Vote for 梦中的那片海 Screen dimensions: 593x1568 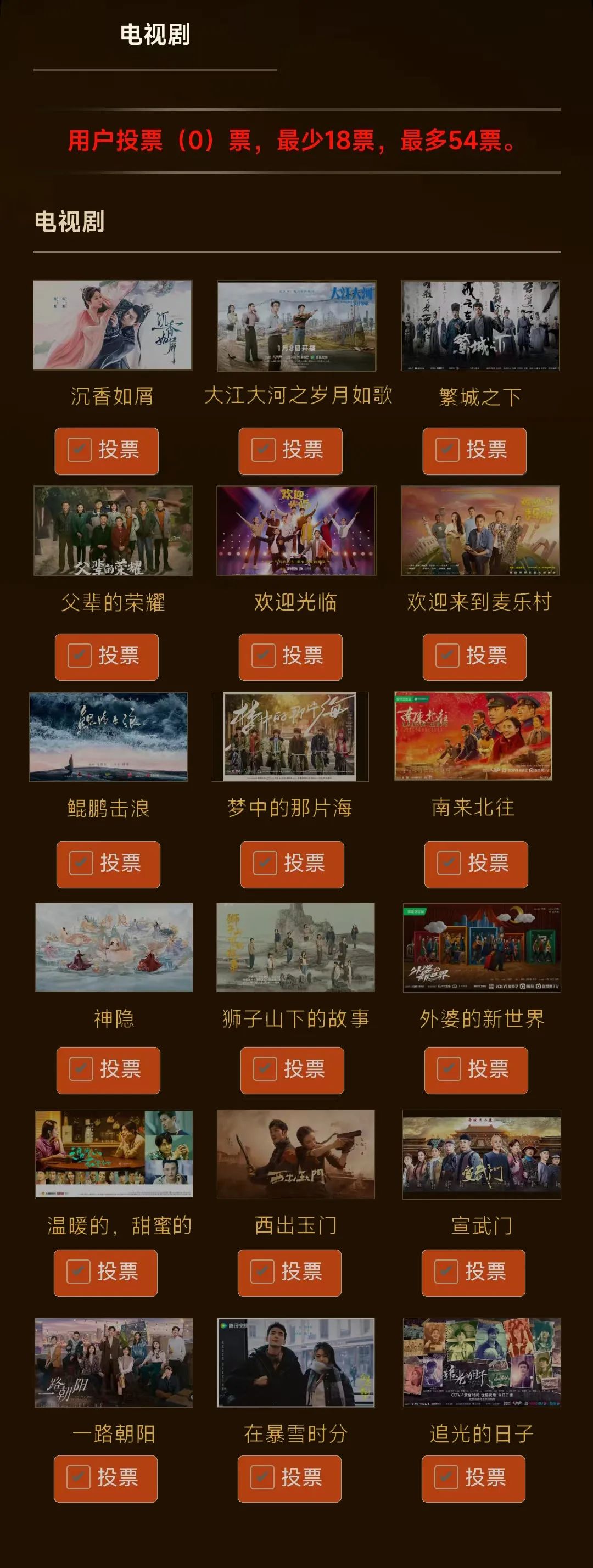(292, 864)
